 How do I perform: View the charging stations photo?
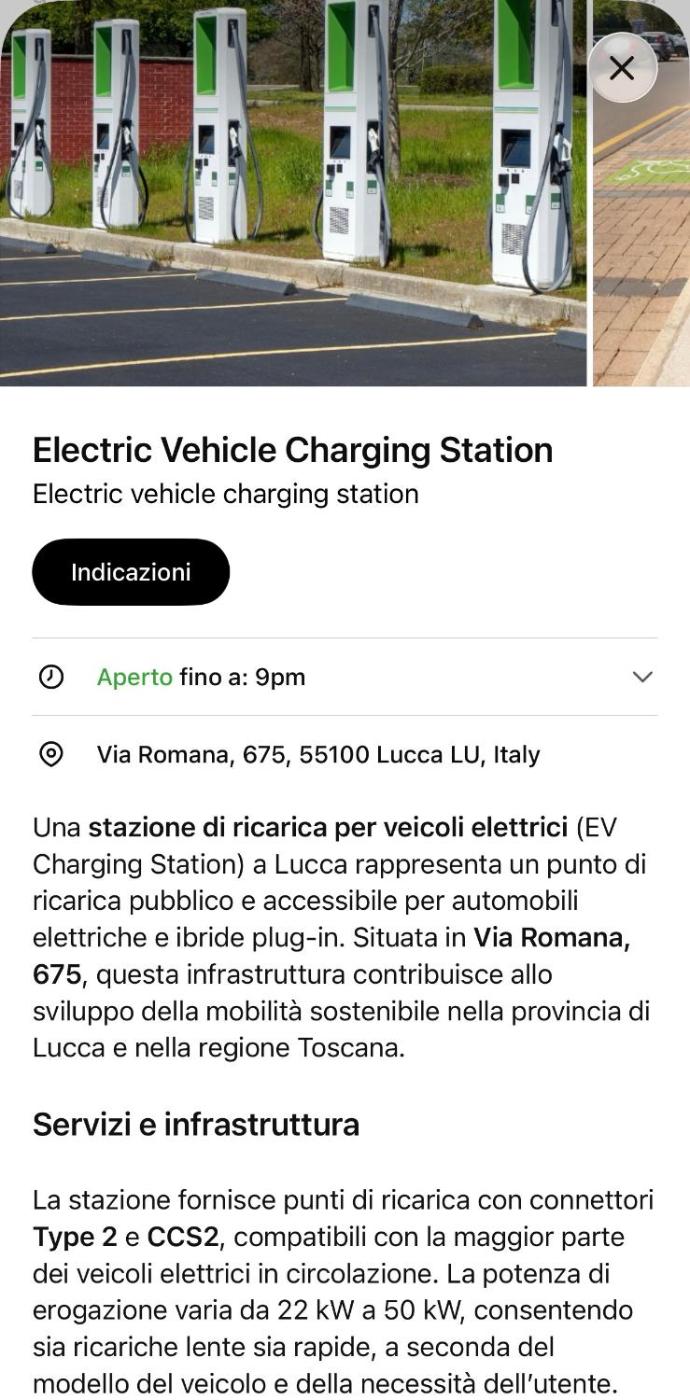coord(292,192)
